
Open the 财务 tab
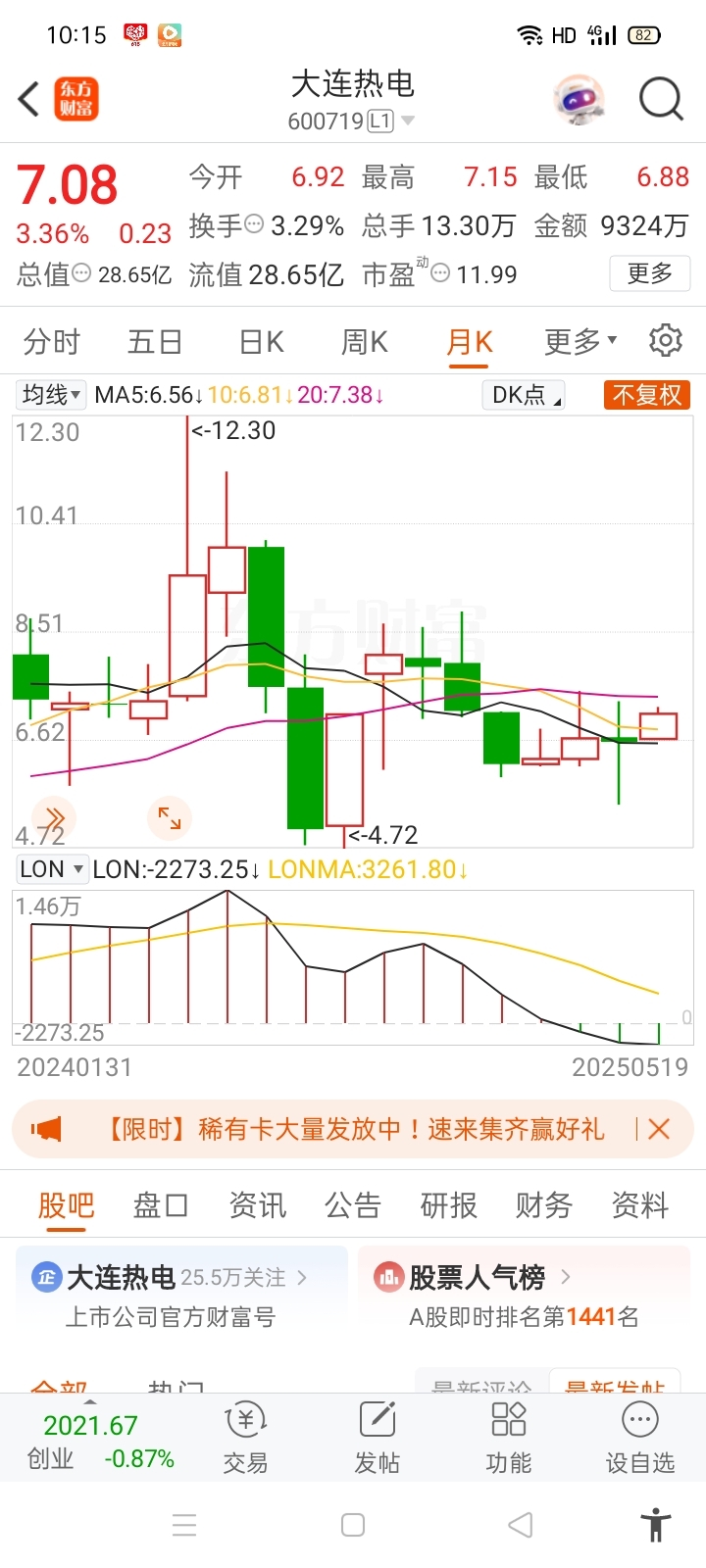pos(544,1204)
